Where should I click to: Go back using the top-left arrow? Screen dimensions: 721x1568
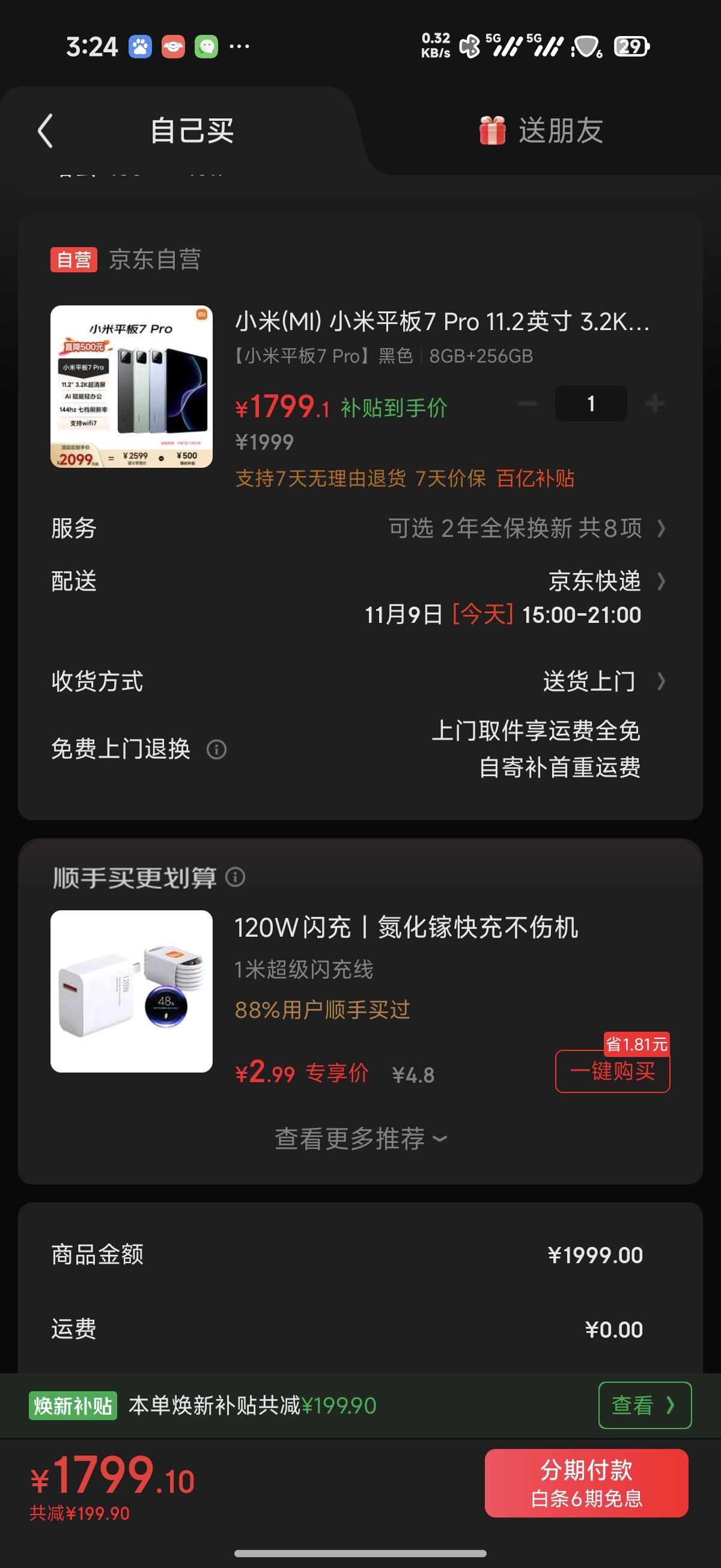click(x=46, y=130)
